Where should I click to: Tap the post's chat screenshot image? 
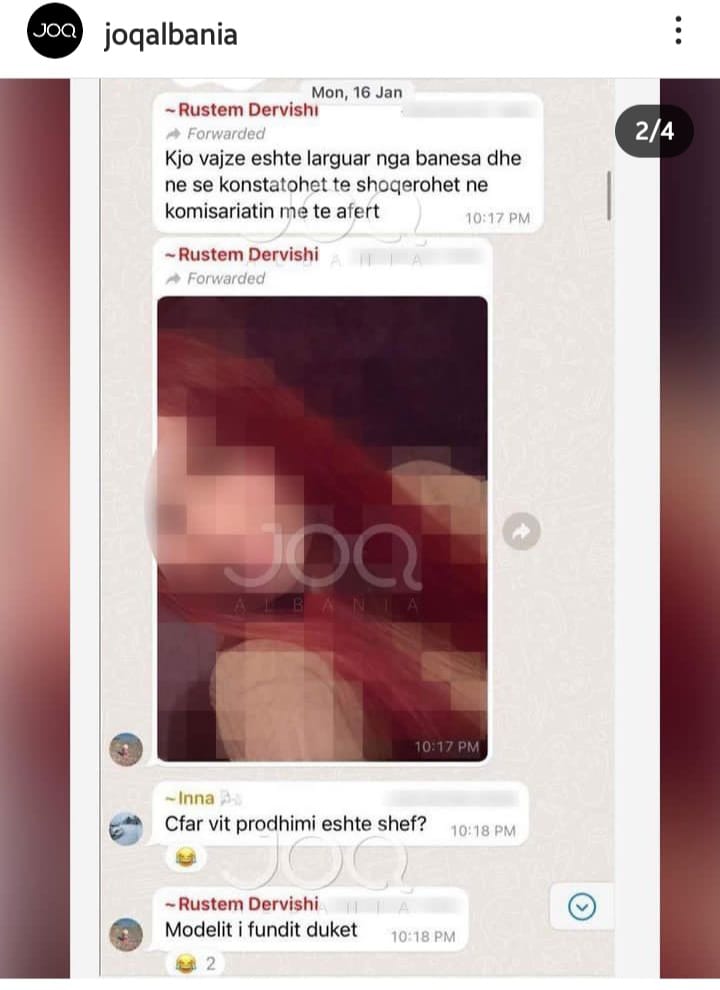(360, 528)
